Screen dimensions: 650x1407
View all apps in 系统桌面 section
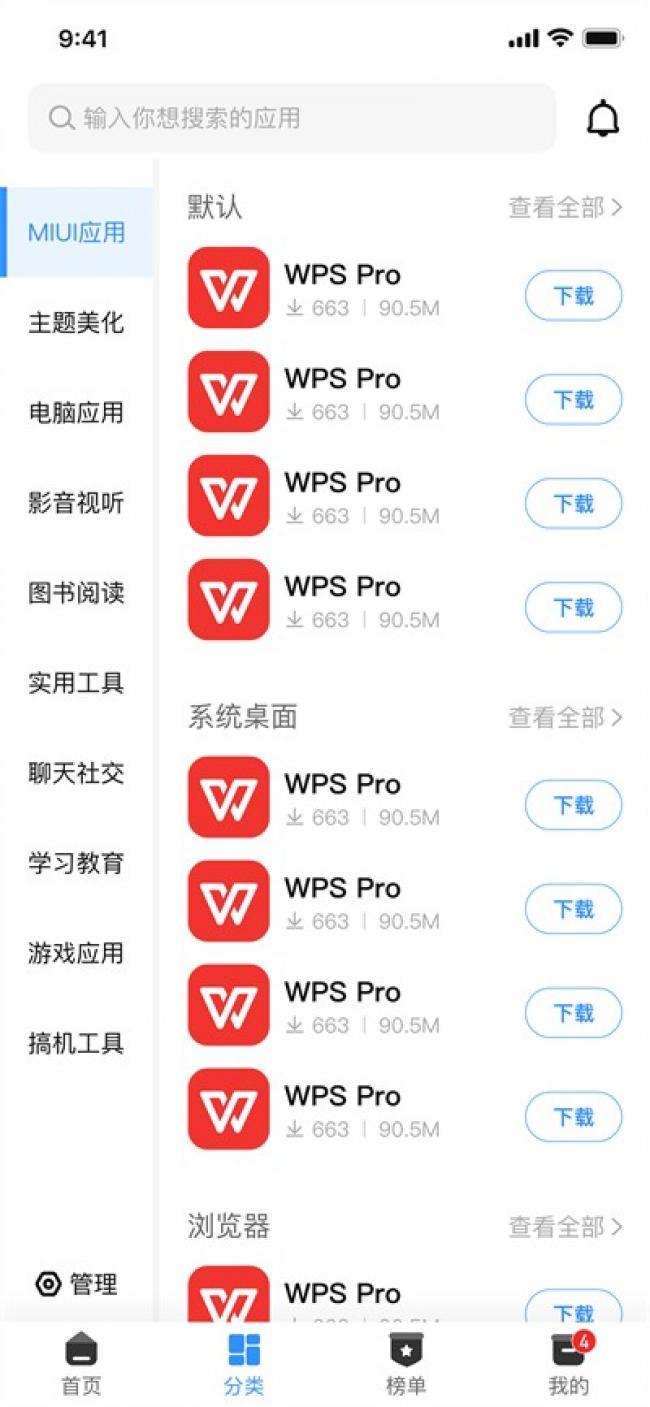[565, 717]
